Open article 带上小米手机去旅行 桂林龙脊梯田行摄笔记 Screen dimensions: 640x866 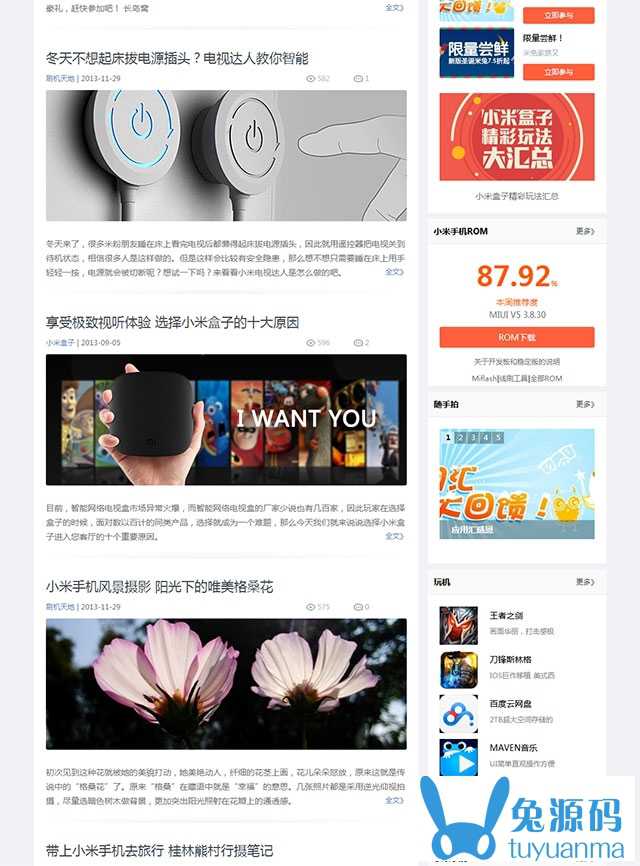tap(159, 850)
